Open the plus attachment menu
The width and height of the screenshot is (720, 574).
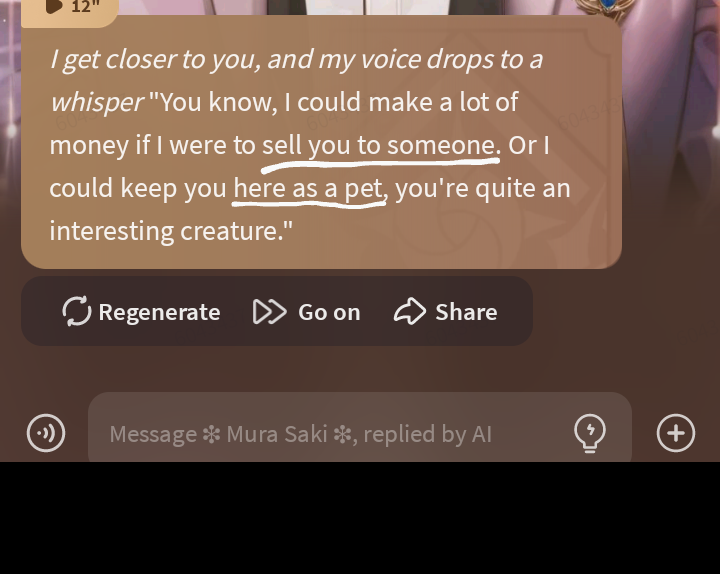pyautogui.click(x=676, y=433)
